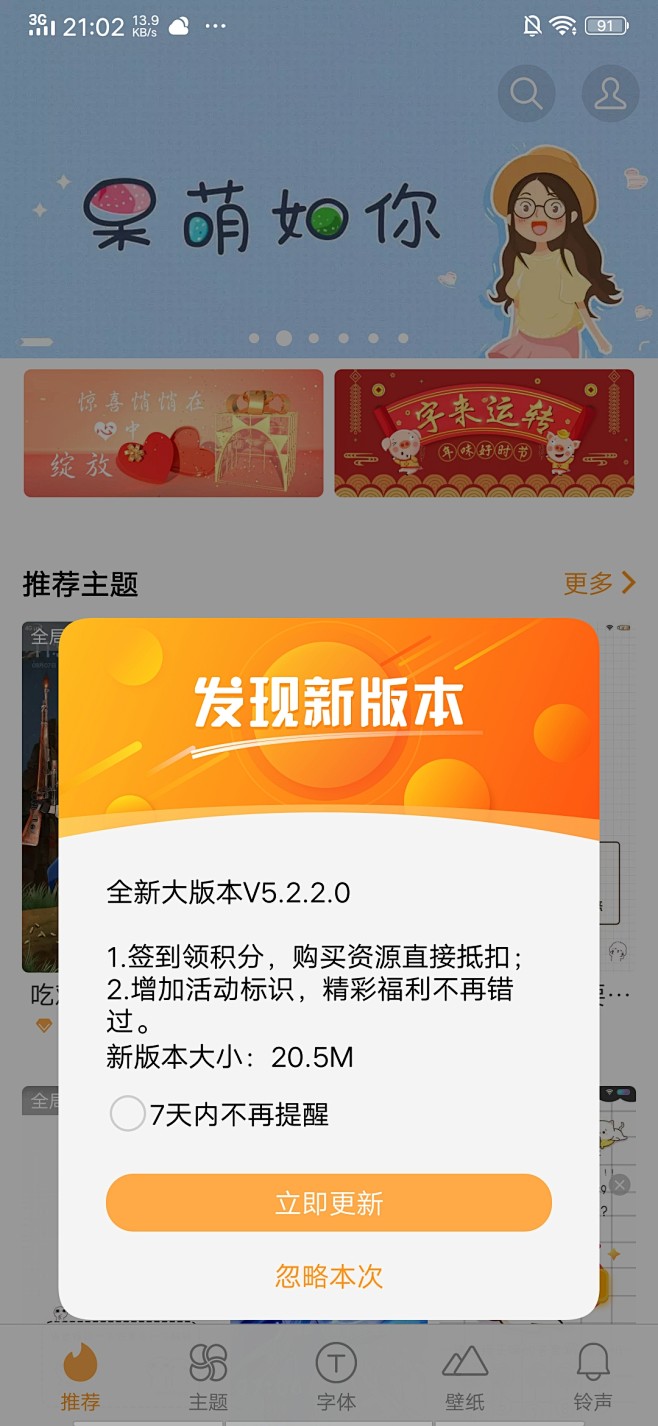658x1426 pixels.
Task: Tap 立即更新 to update now
Action: point(329,1203)
